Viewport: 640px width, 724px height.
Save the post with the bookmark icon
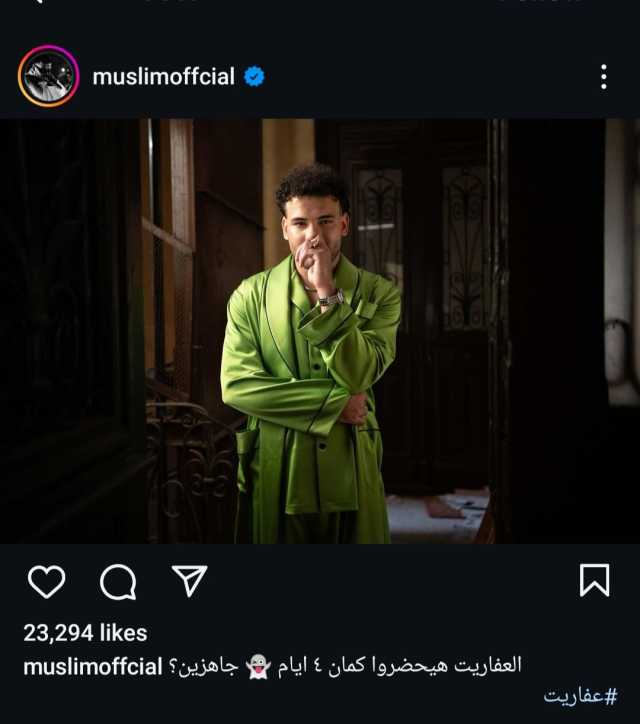click(x=594, y=580)
